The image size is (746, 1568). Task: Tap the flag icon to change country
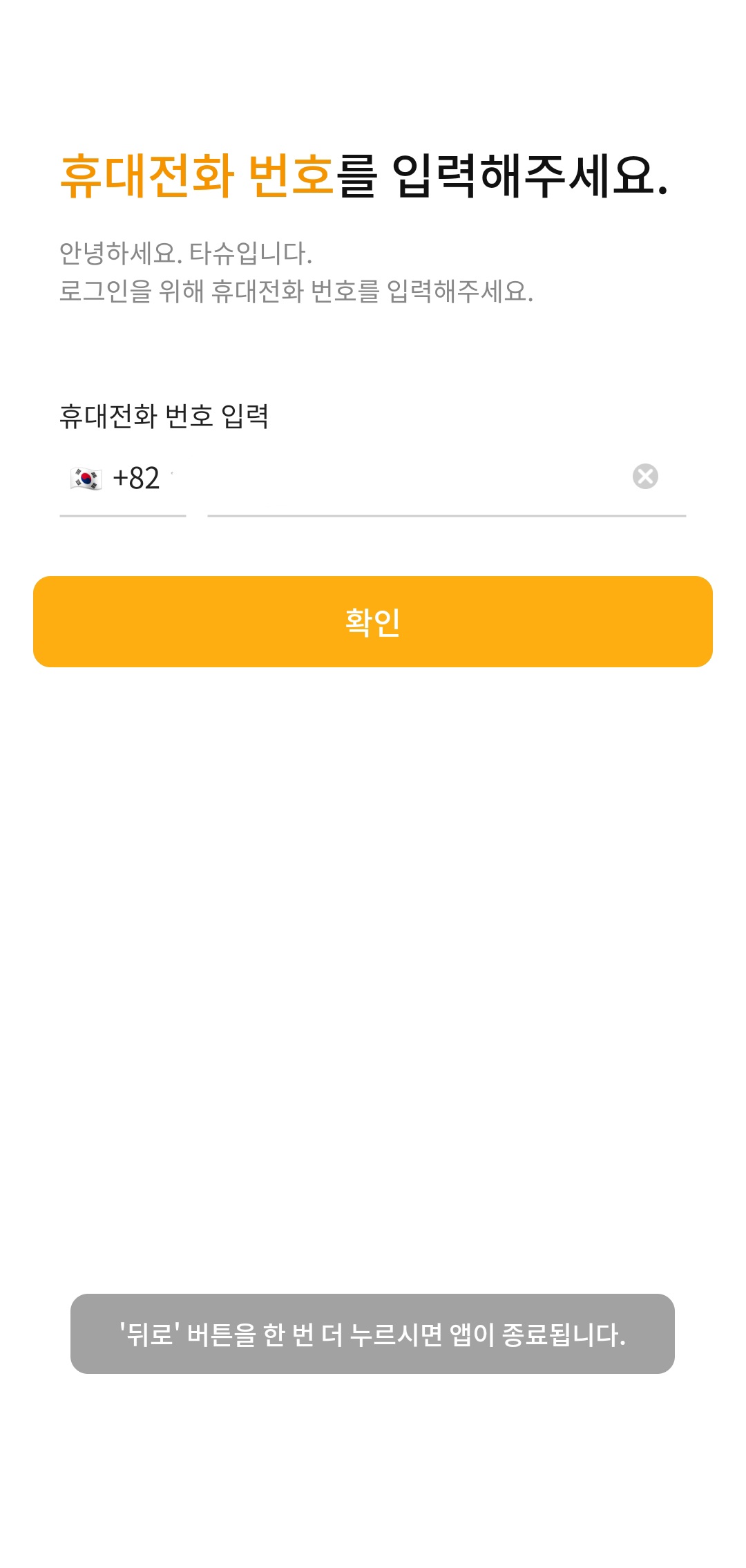click(87, 477)
